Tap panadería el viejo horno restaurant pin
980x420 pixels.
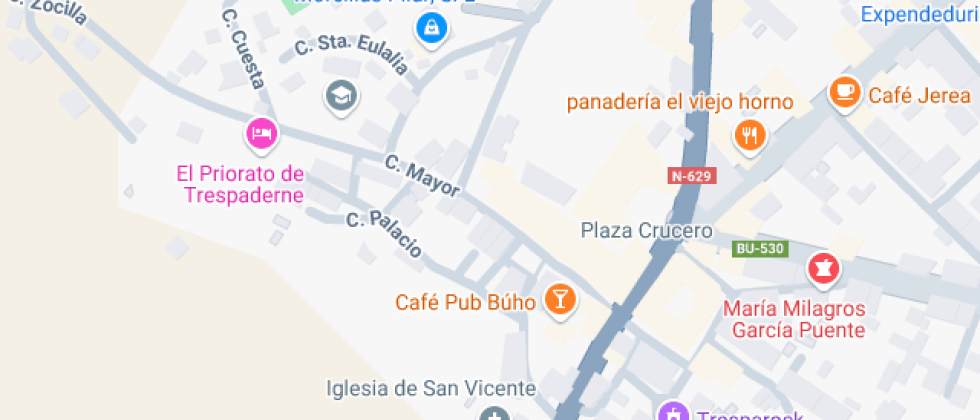point(749,134)
